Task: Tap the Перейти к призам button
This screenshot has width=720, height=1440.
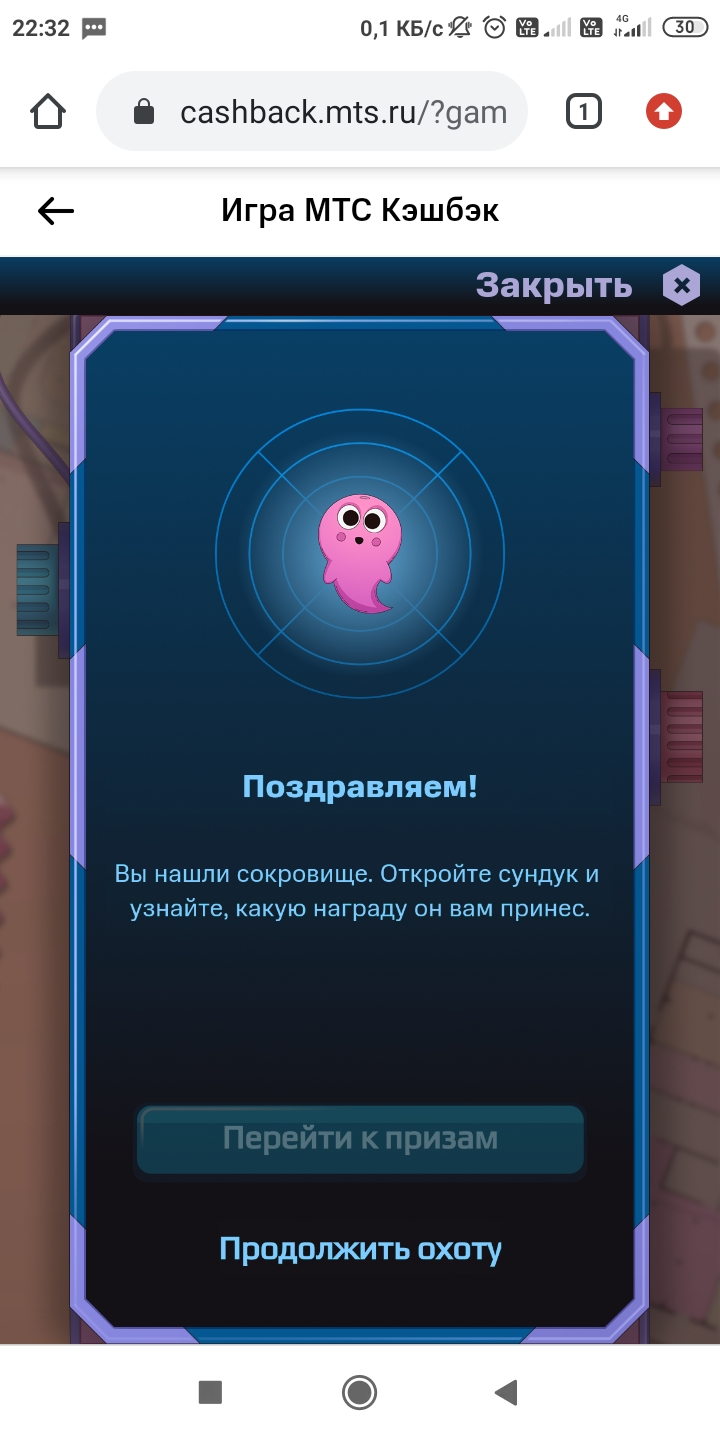Action: (x=360, y=1139)
